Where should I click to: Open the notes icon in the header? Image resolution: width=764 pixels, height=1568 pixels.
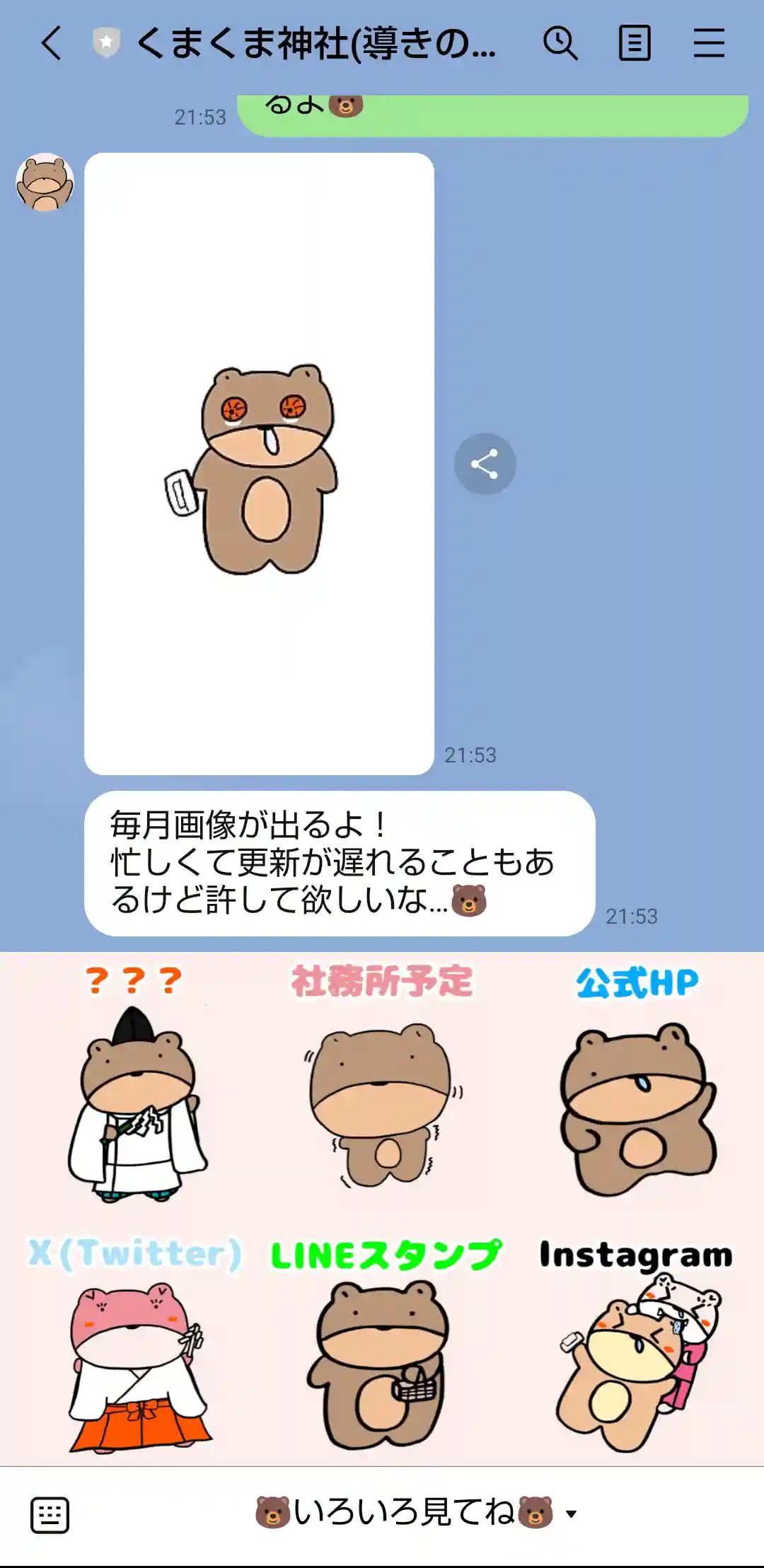pos(635,44)
